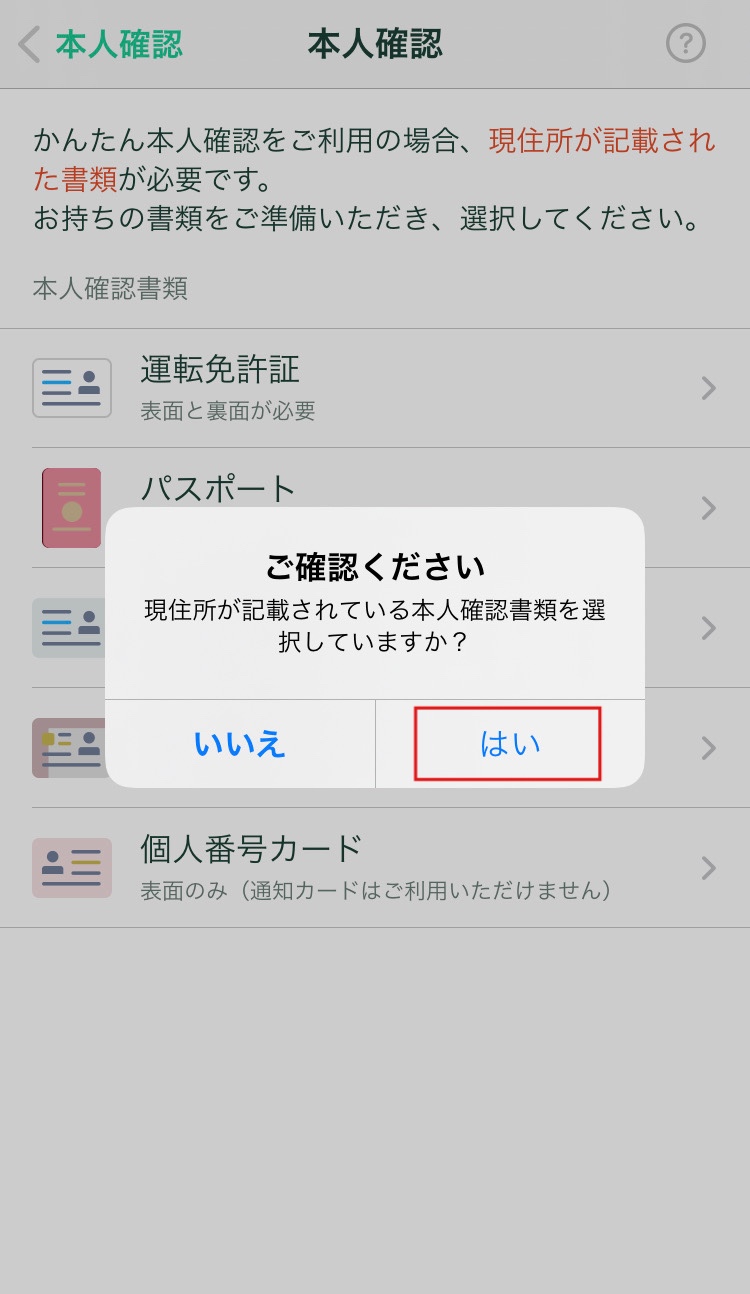Select 個人番号カード as the document
This screenshot has height=1294, width=750.
point(375,868)
